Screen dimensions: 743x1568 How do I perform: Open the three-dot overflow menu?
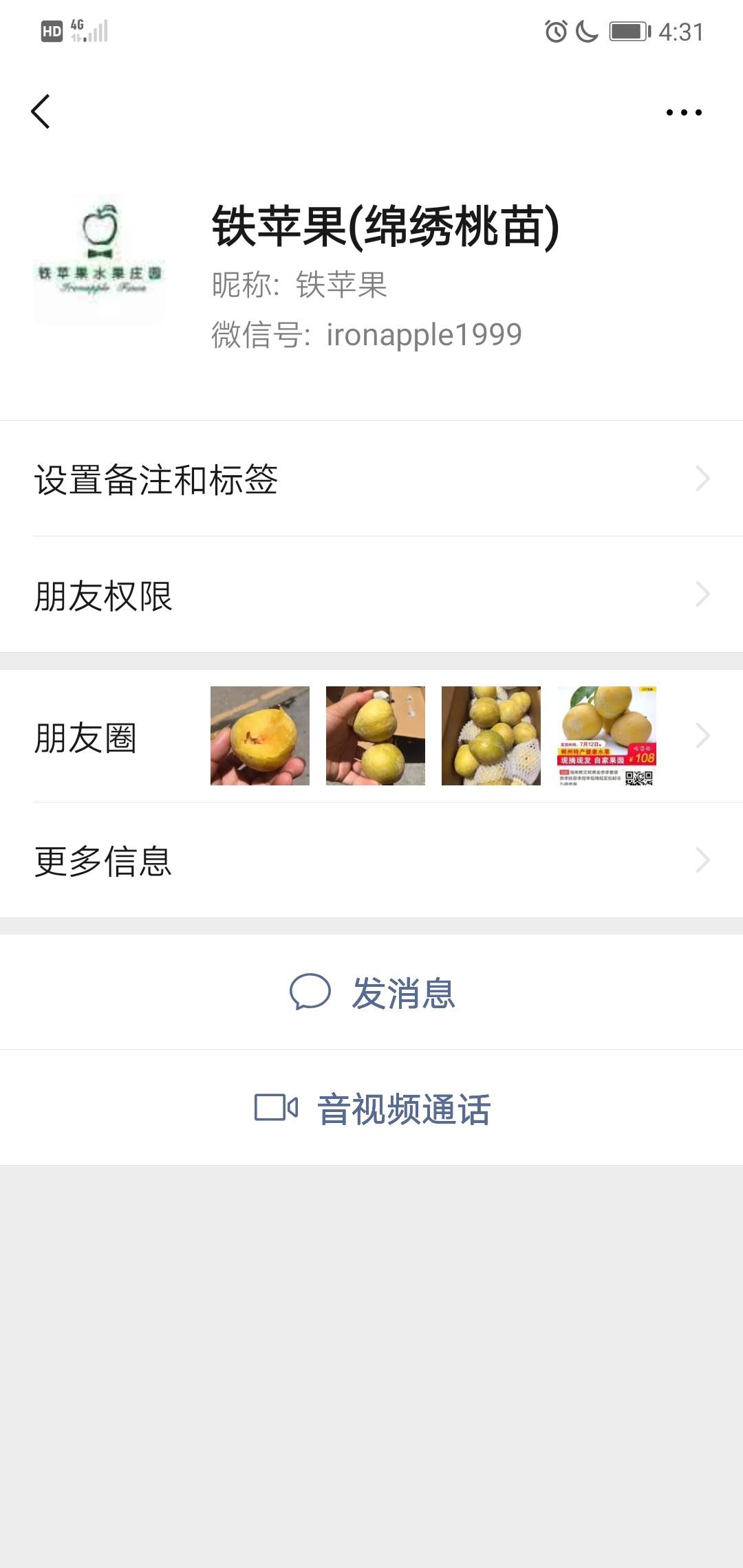tap(684, 112)
